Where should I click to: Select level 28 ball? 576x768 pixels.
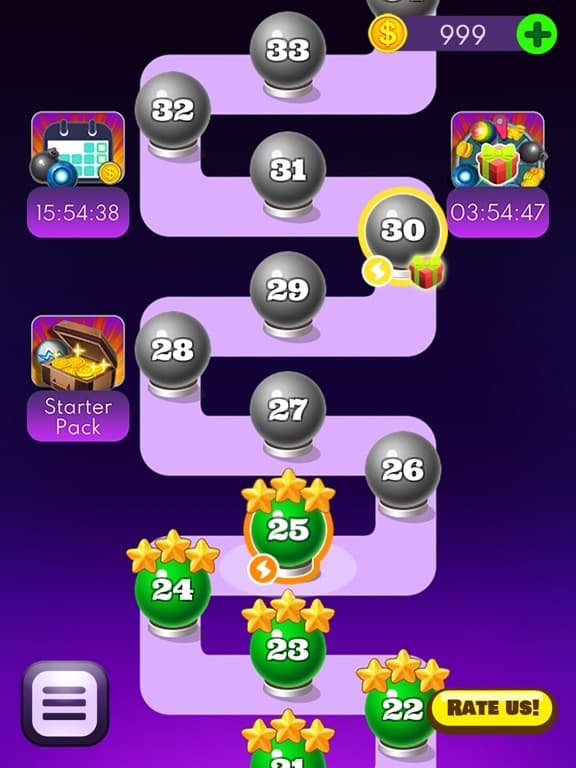(x=173, y=352)
